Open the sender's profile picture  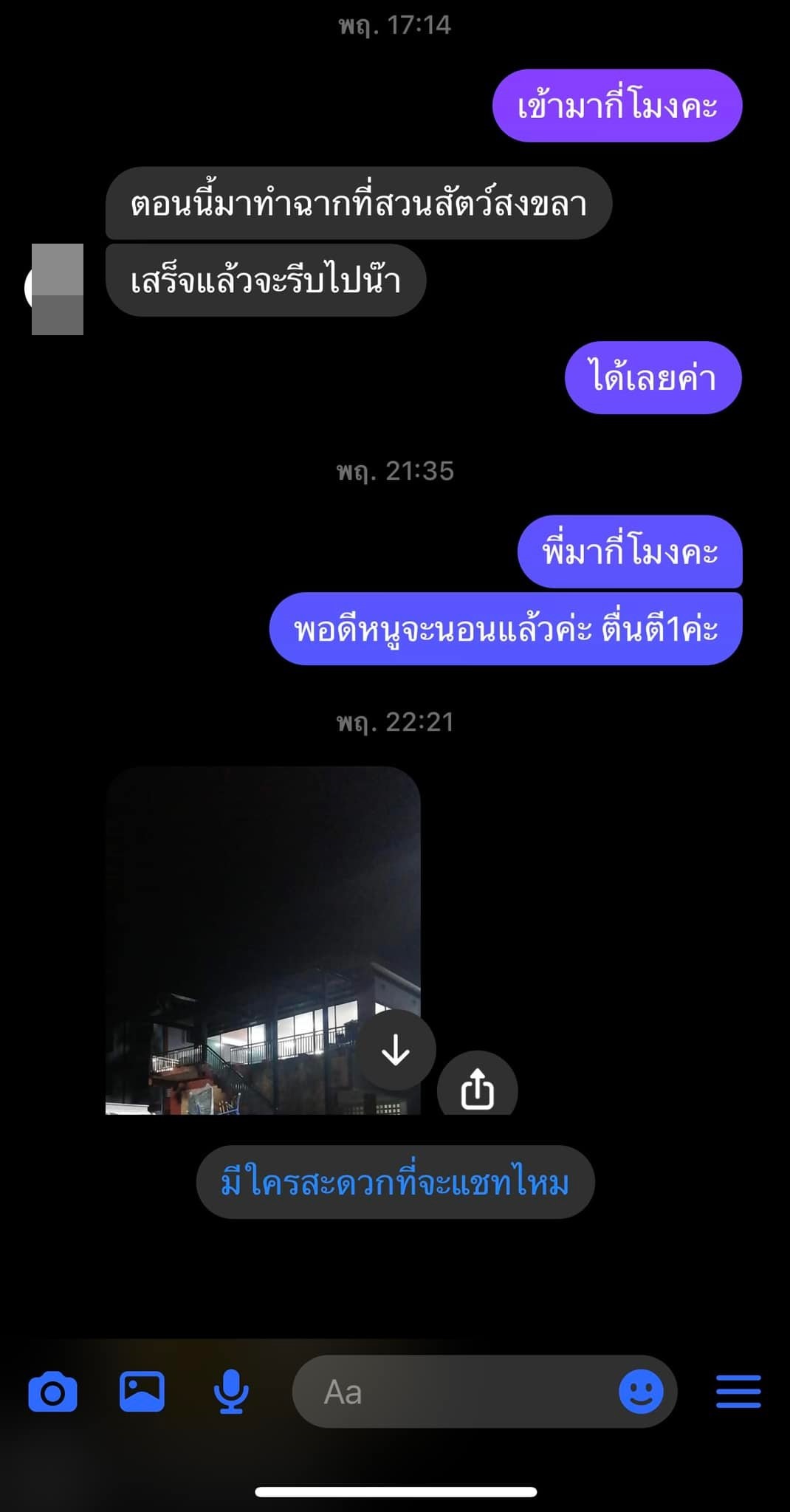[57, 289]
